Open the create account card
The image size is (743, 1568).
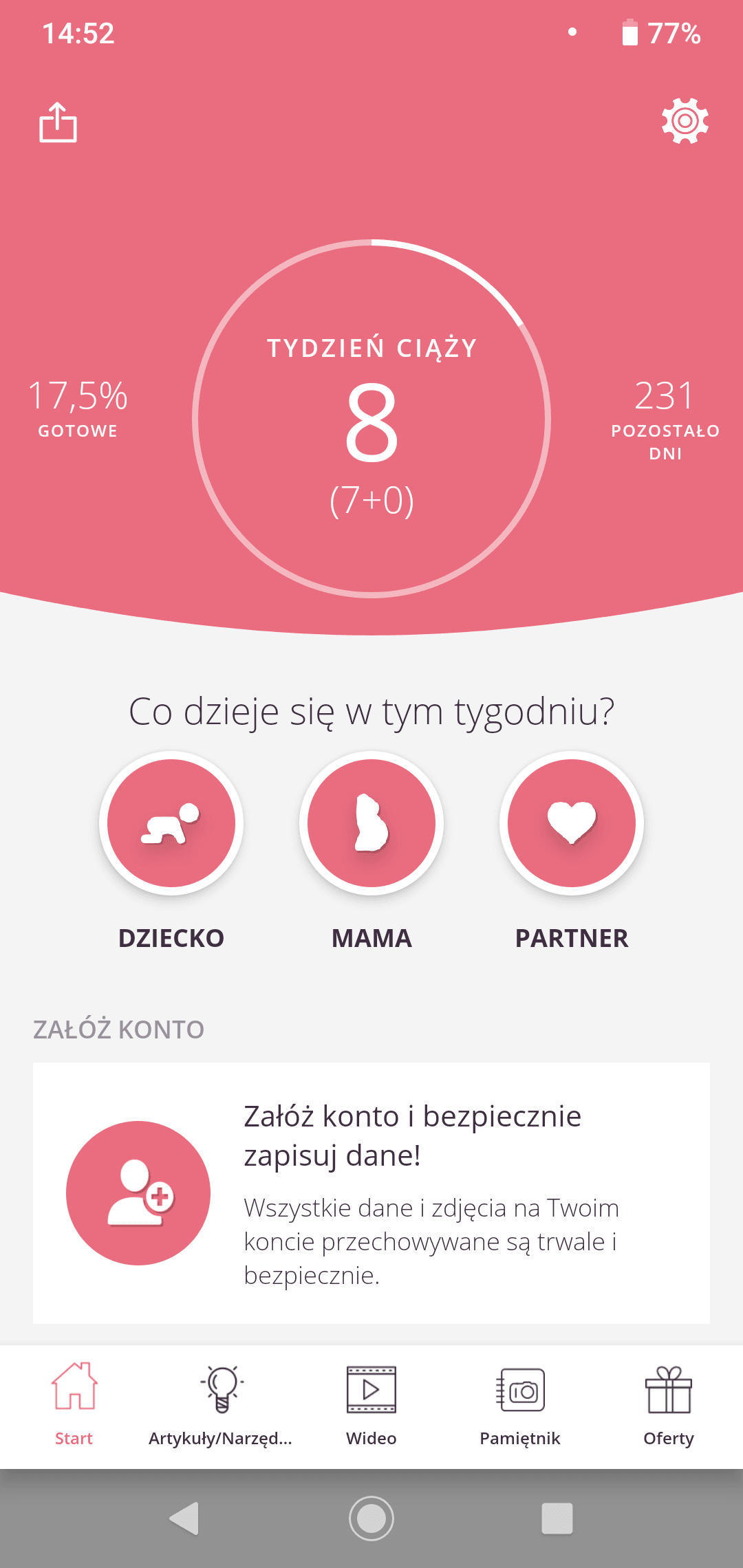[x=371, y=1193]
